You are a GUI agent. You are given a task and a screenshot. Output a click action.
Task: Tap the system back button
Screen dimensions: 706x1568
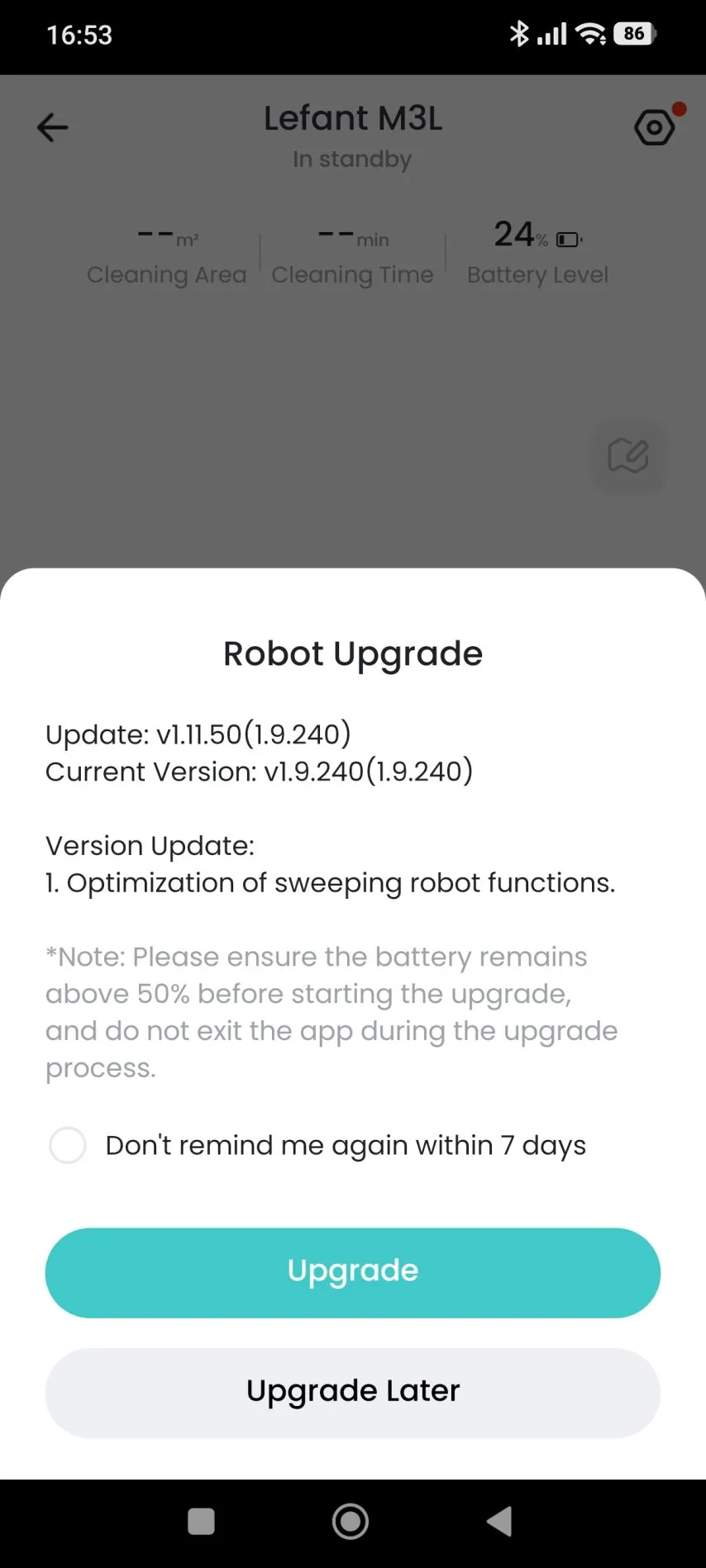500,1521
